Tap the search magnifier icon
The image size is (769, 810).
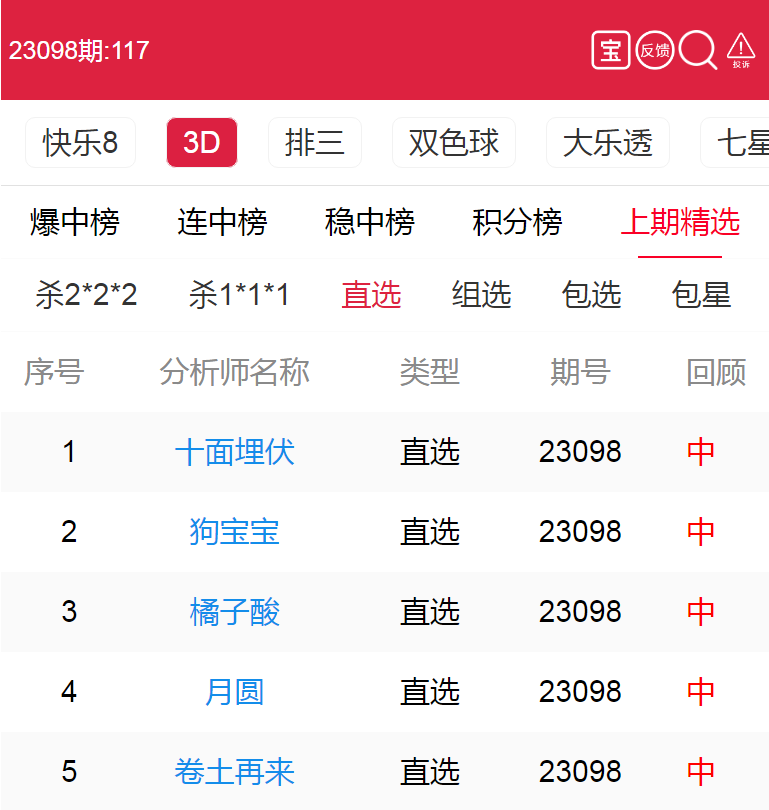(697, 49)
